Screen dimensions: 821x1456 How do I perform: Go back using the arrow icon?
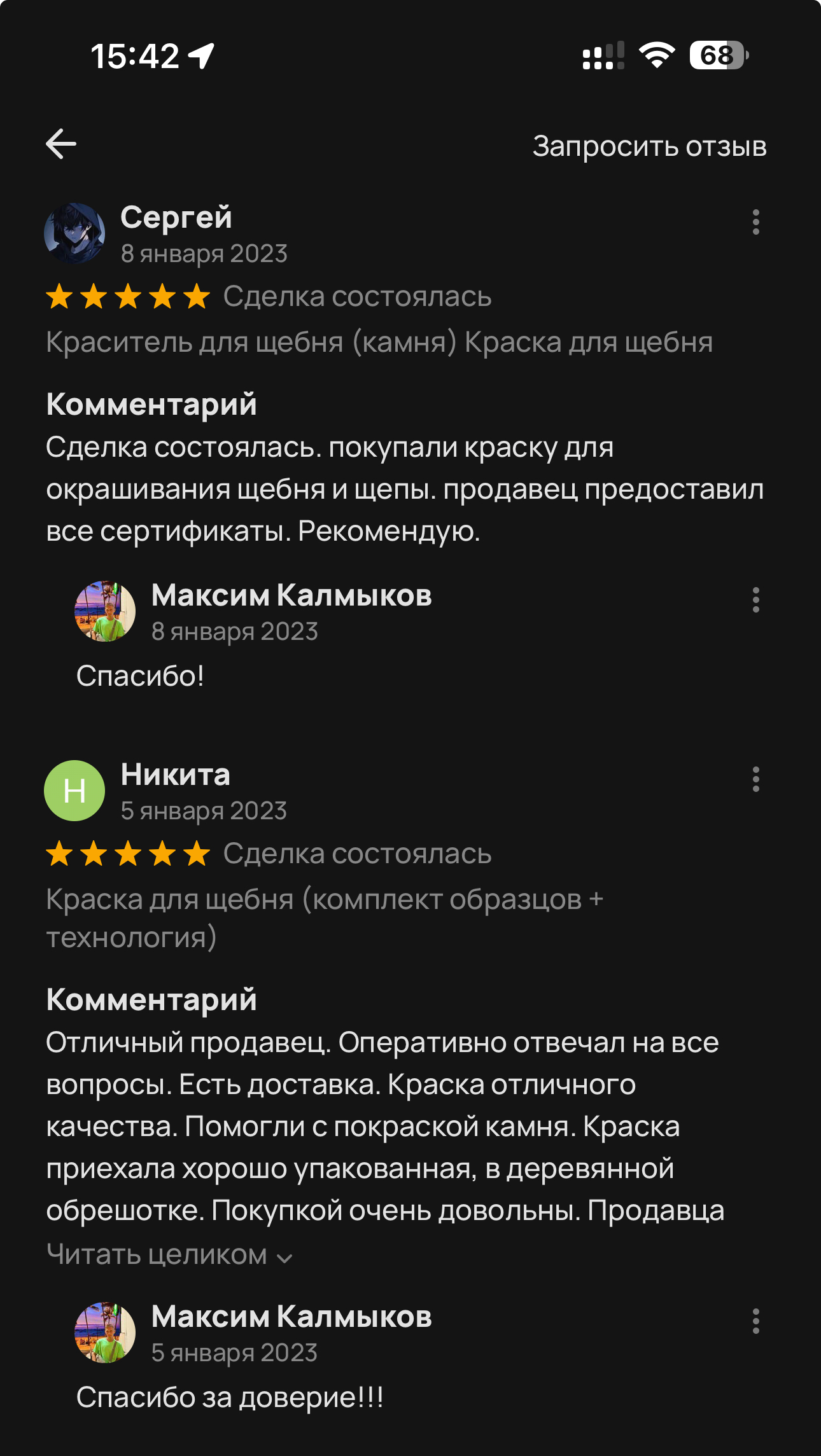tap(61, 144)
